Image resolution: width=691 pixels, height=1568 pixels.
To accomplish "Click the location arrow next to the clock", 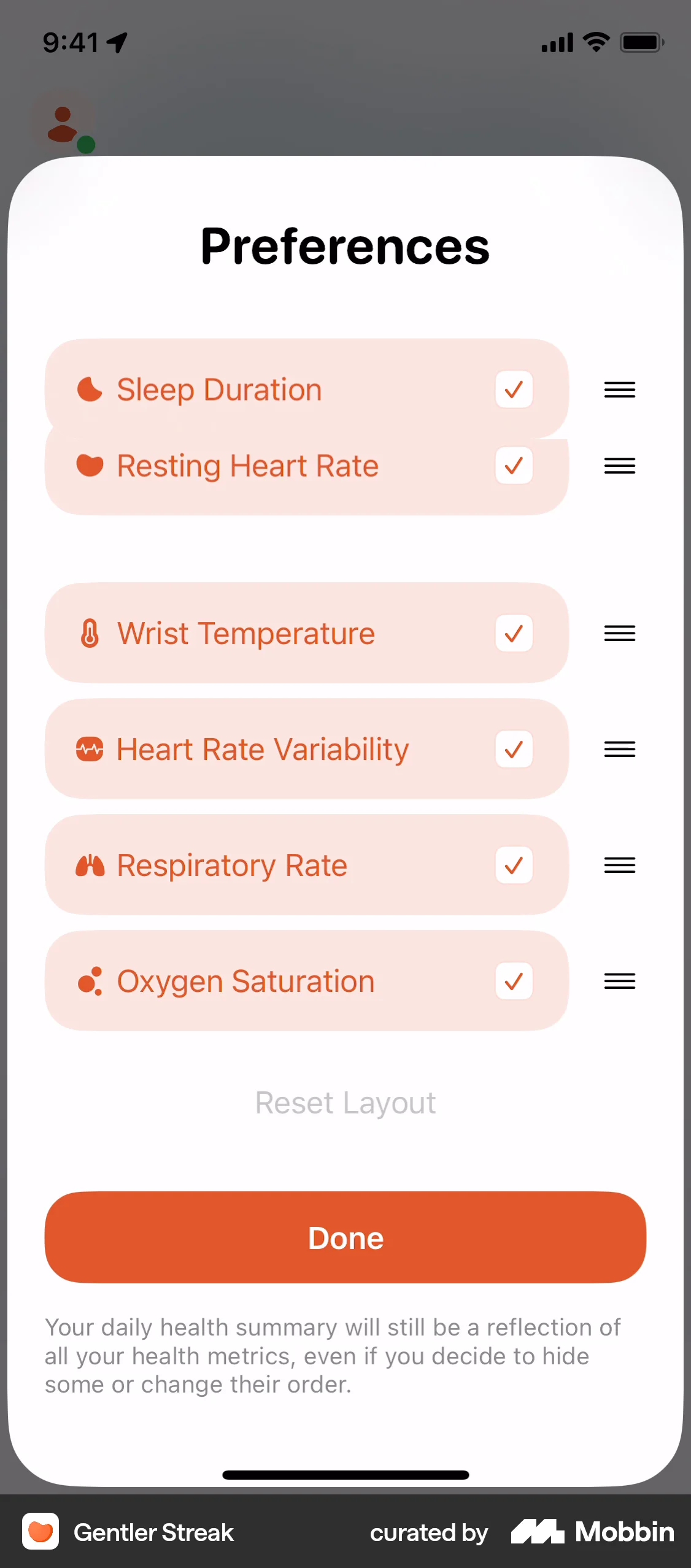I will point(118,40).
